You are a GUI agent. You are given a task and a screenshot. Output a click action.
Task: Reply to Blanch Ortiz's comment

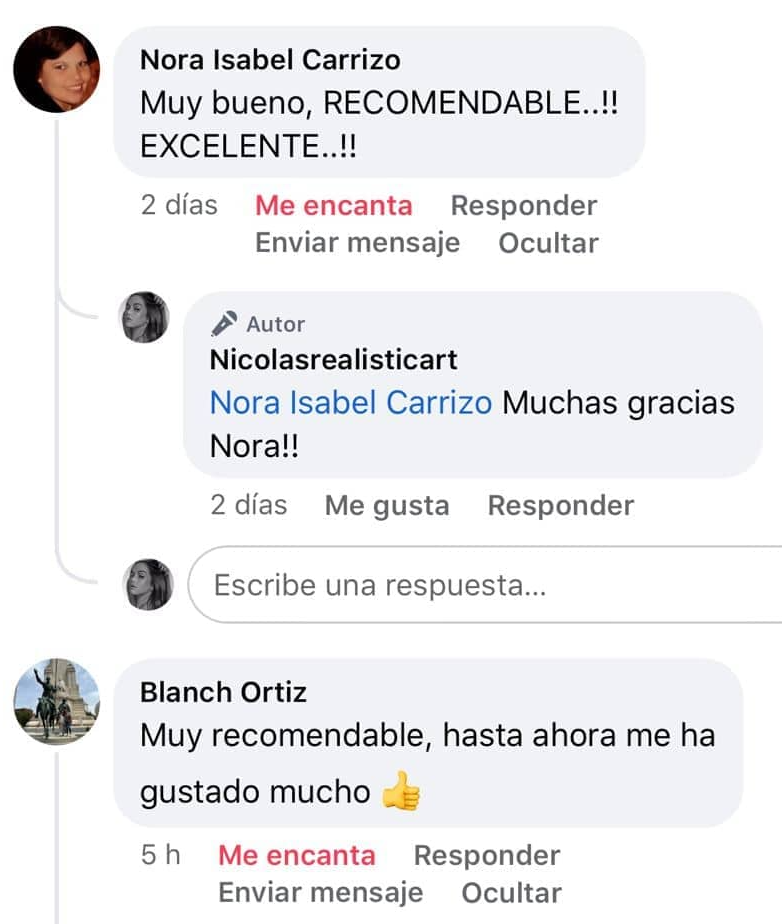(486, 856)
